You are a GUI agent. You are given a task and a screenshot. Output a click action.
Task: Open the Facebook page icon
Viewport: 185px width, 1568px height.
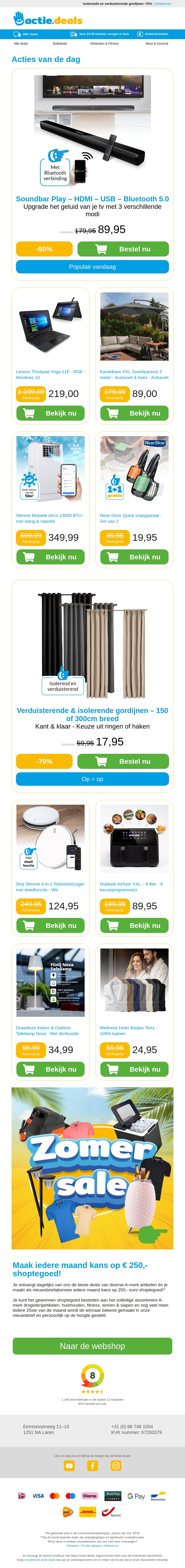92,1466
